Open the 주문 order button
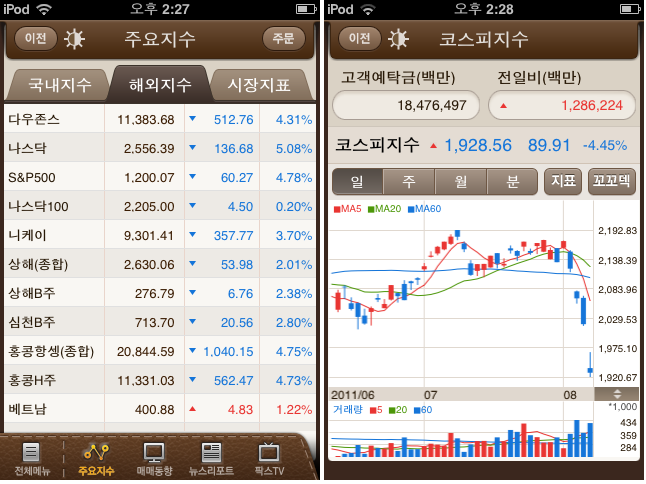 point(283,40)
